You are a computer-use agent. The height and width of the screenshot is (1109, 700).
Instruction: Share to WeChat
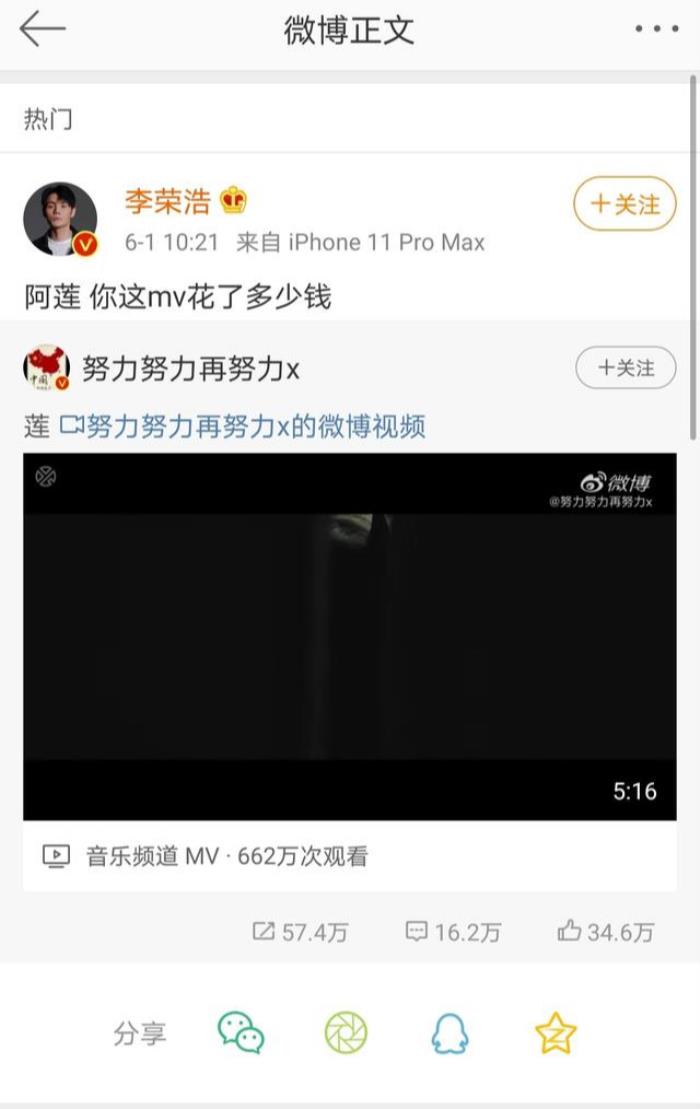click(x=241, y=1033)
